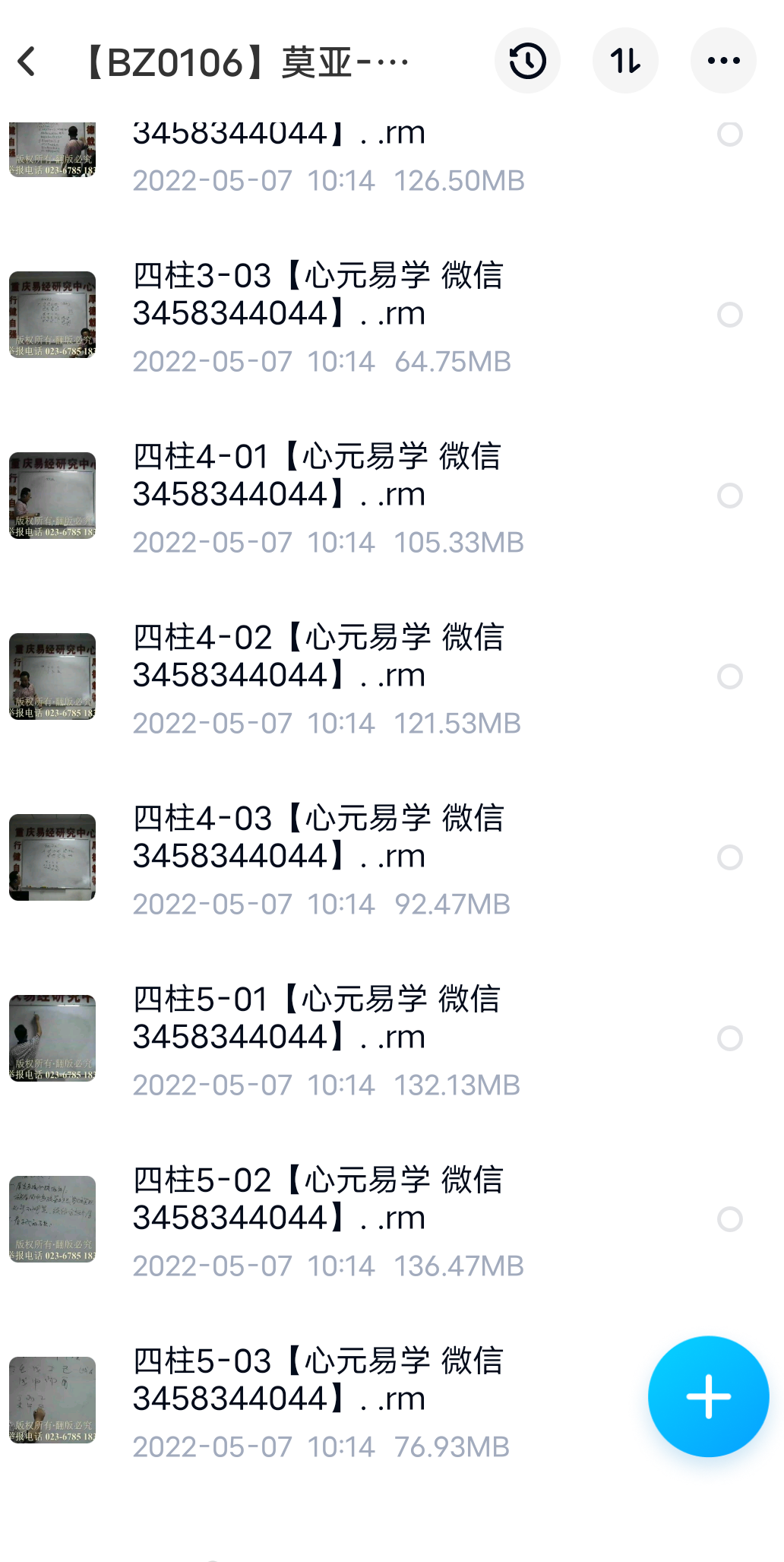
Task: Open the video file 四柱5-01
Action: tap(319, 1019)
